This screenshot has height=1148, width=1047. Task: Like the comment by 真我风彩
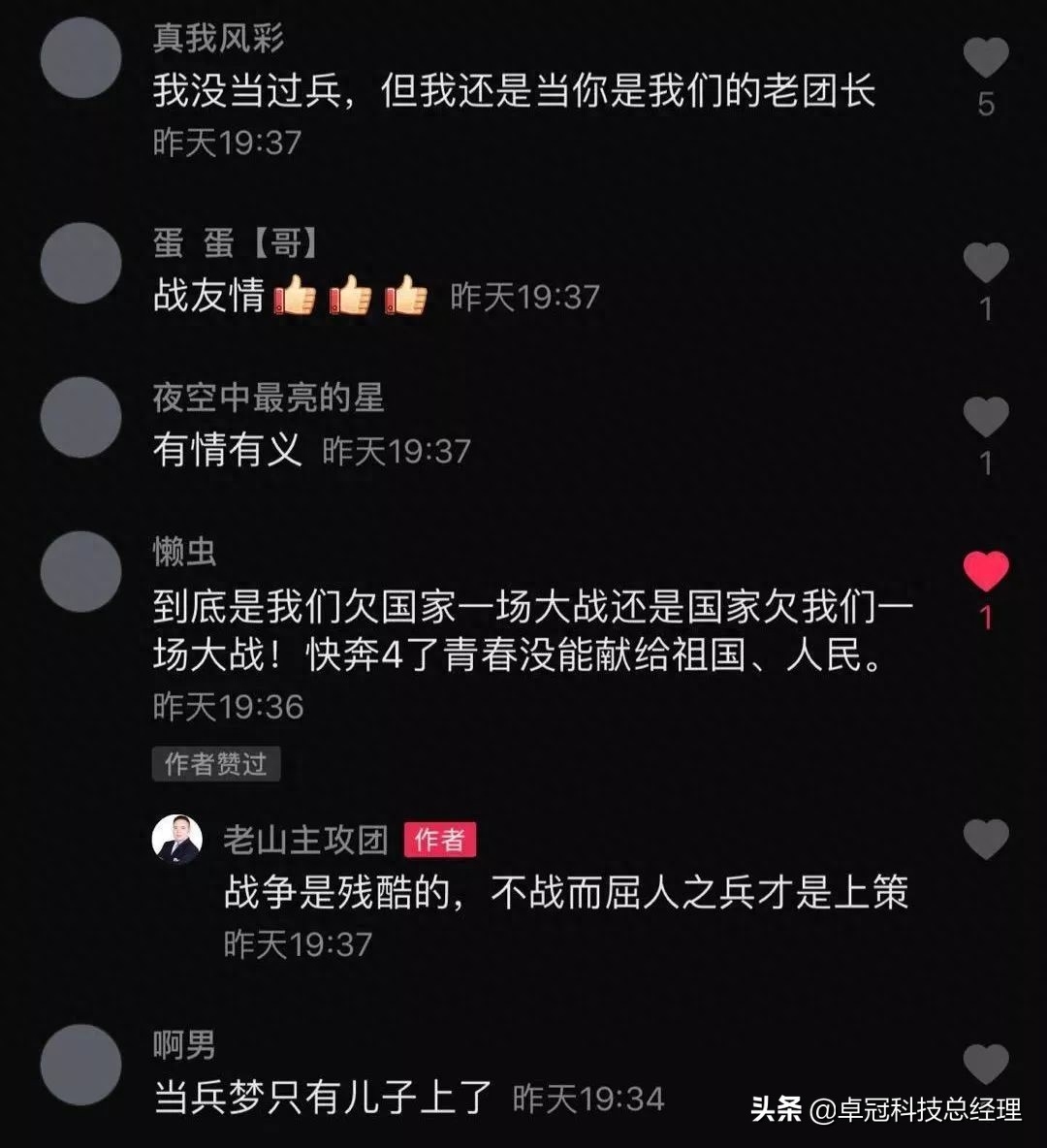(x=986, y=59)
